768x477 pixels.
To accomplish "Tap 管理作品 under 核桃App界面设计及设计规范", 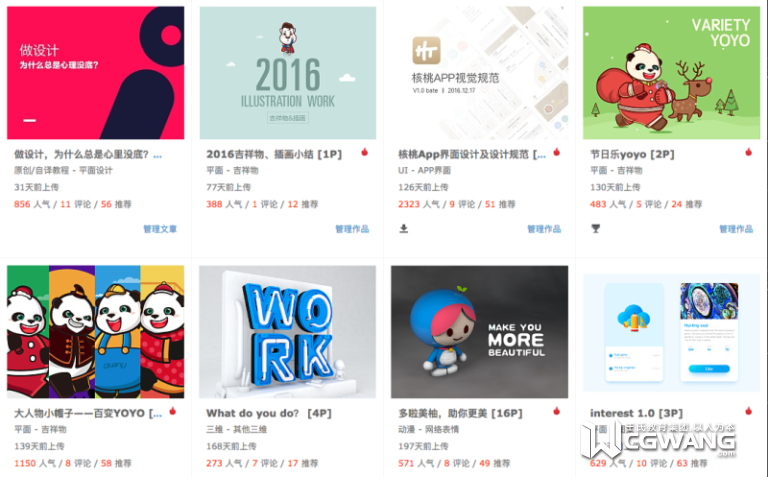I will (x=544, y=229).
